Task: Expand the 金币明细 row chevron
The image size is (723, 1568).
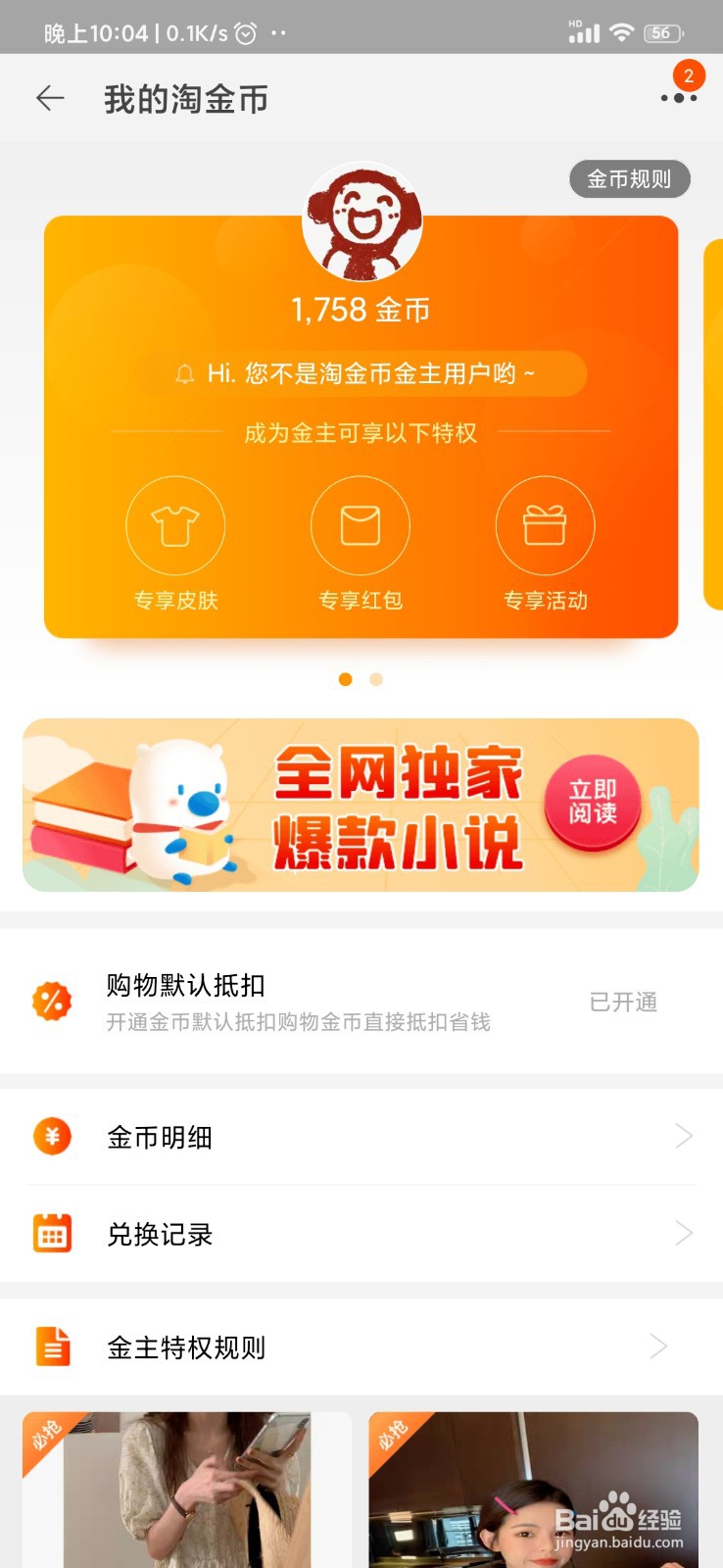Action: pos(684,1136)
